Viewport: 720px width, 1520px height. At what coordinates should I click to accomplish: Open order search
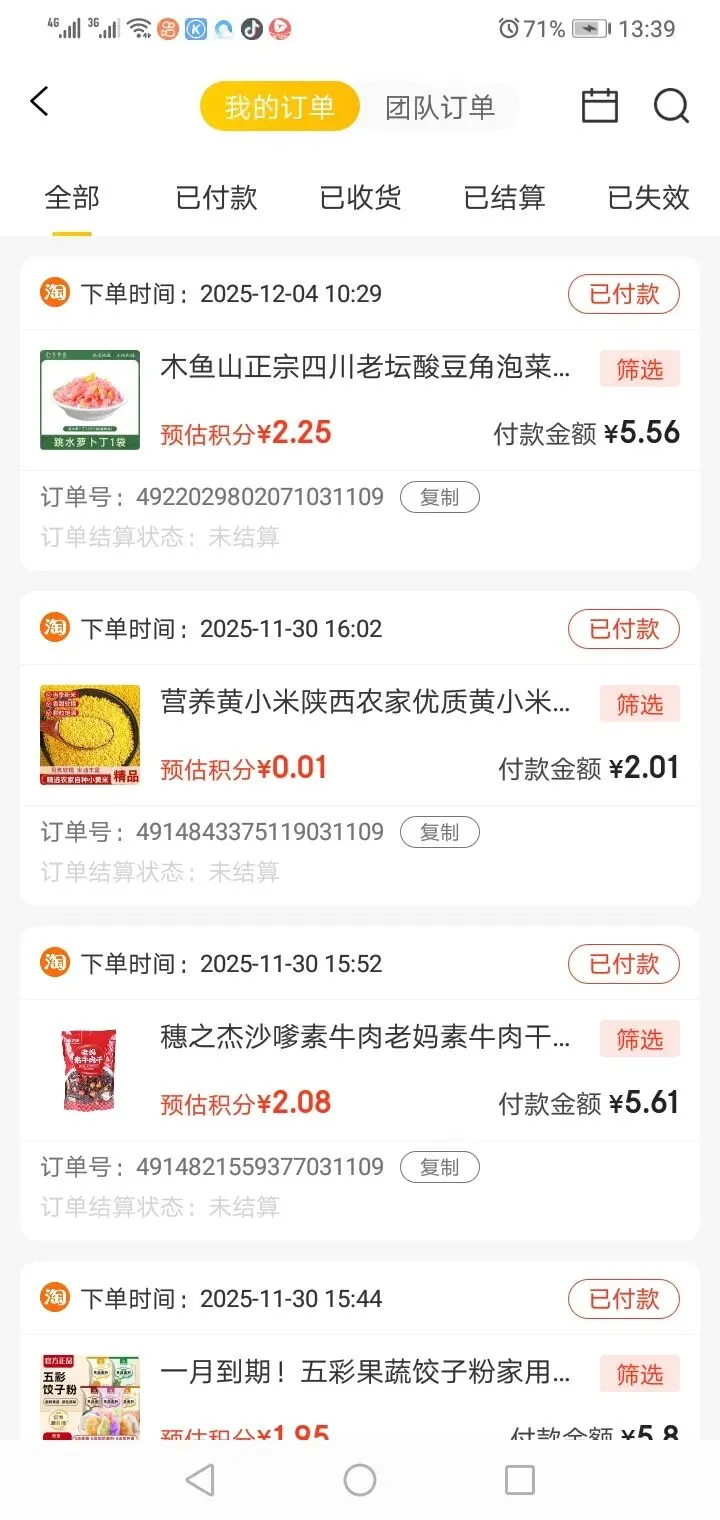671,105
